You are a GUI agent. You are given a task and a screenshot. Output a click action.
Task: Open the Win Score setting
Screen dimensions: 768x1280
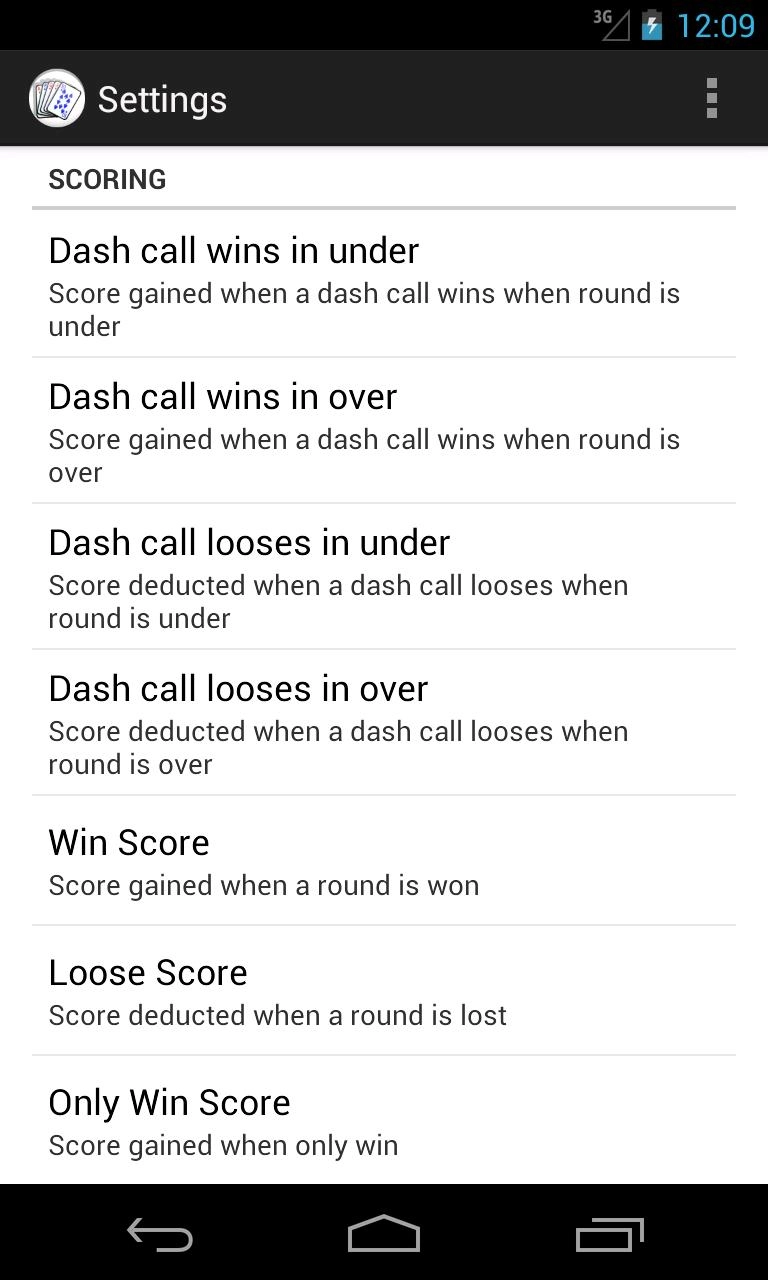384,860
